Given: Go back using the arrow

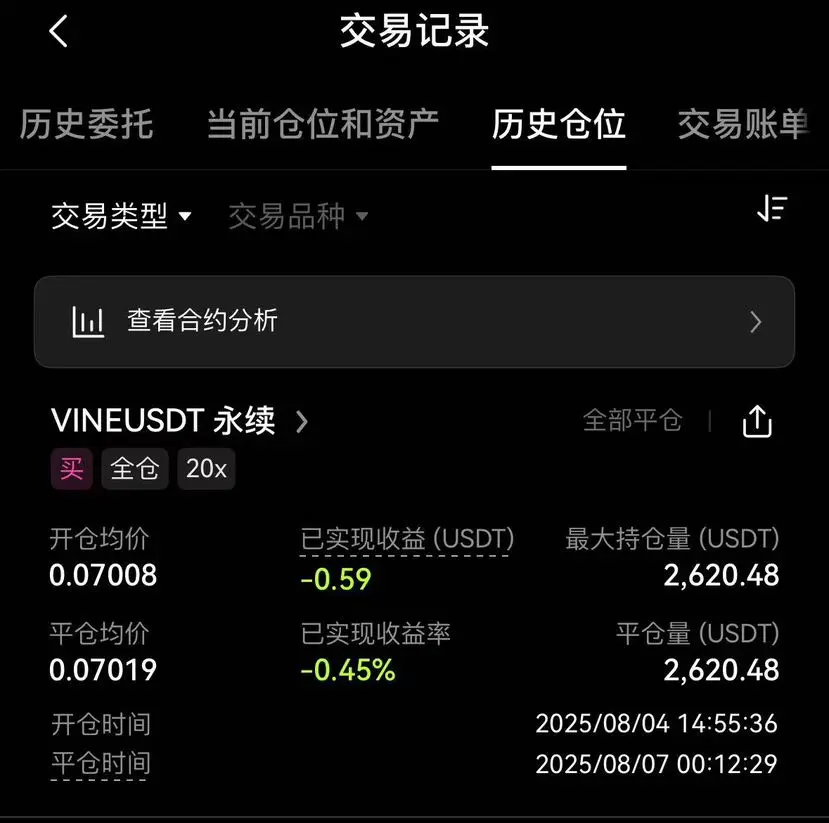Looking at the screenshot, I should pyautogui.click(x=58, y=31).
